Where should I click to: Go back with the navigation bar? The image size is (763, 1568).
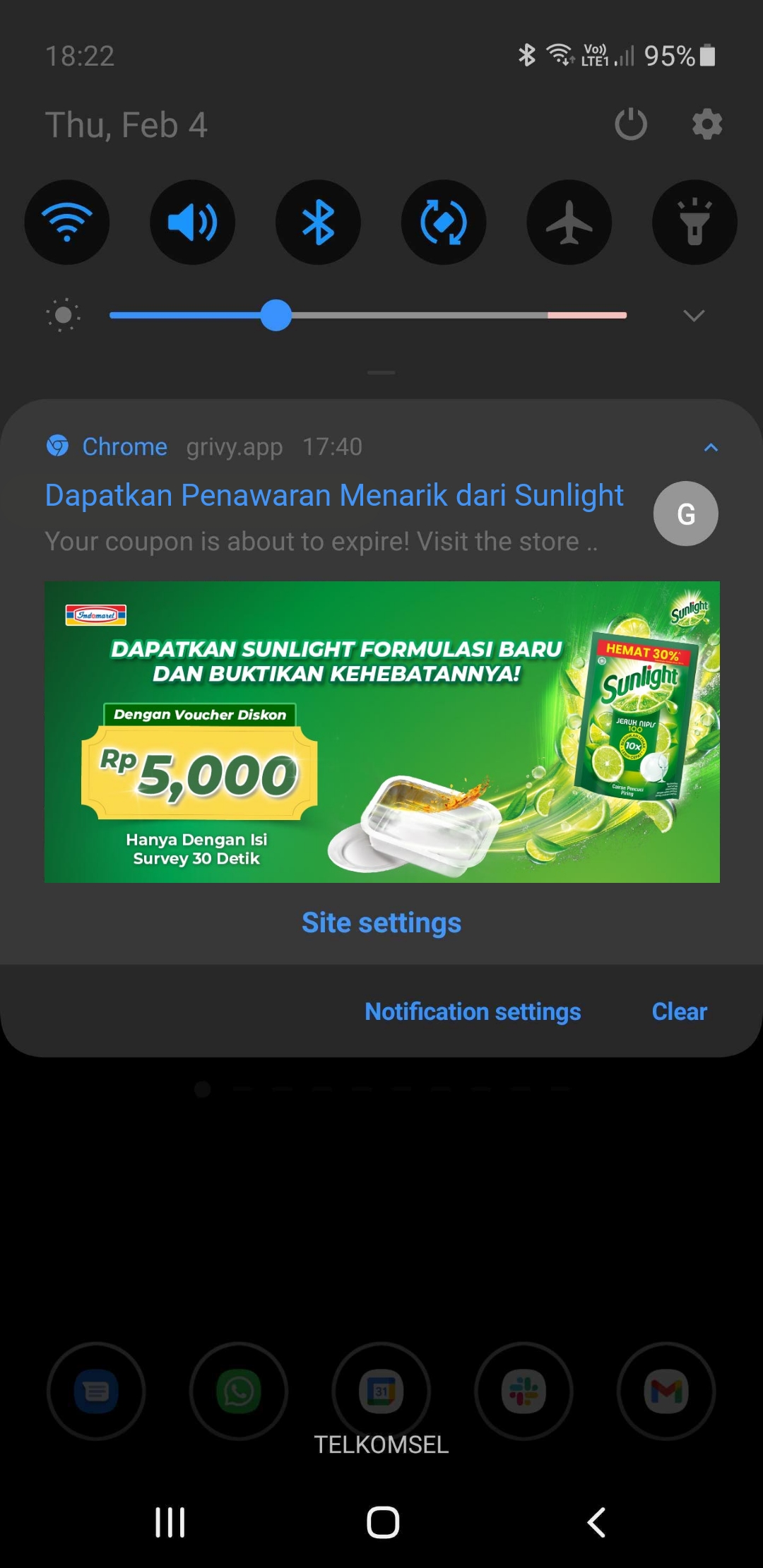[596, 1522]
